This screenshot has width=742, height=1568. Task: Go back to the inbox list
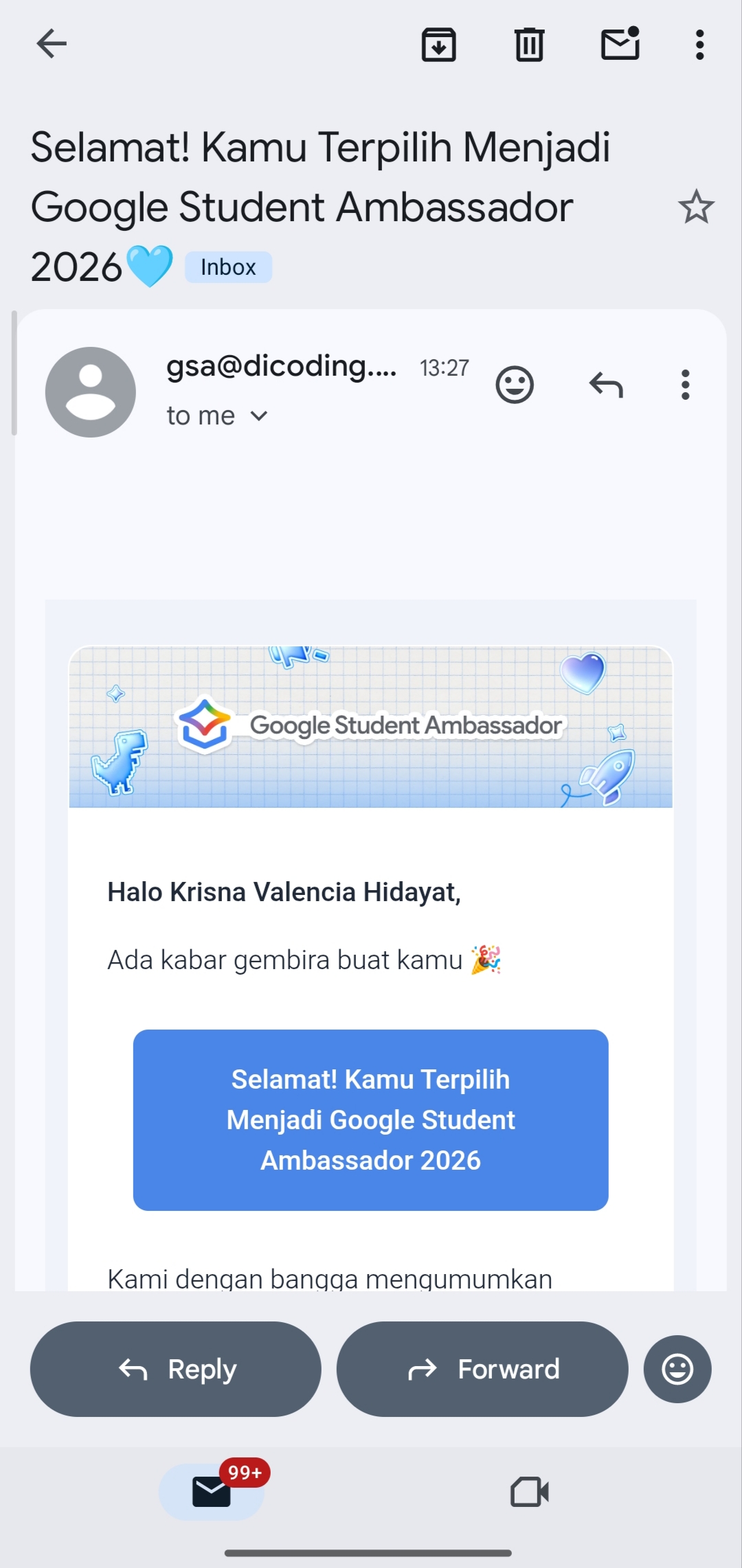[x=52, y=45]
